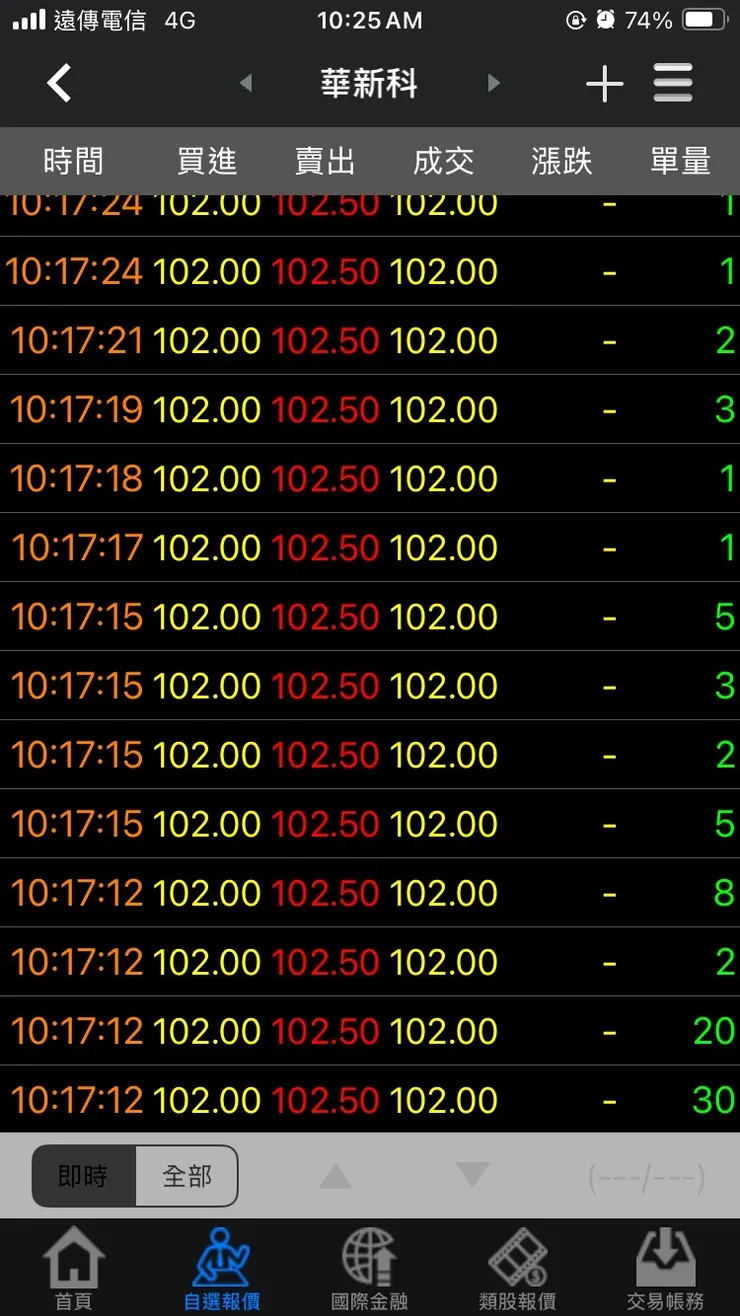
Task: Switch to the next stock with right triangle
Action: pos(493,84)
